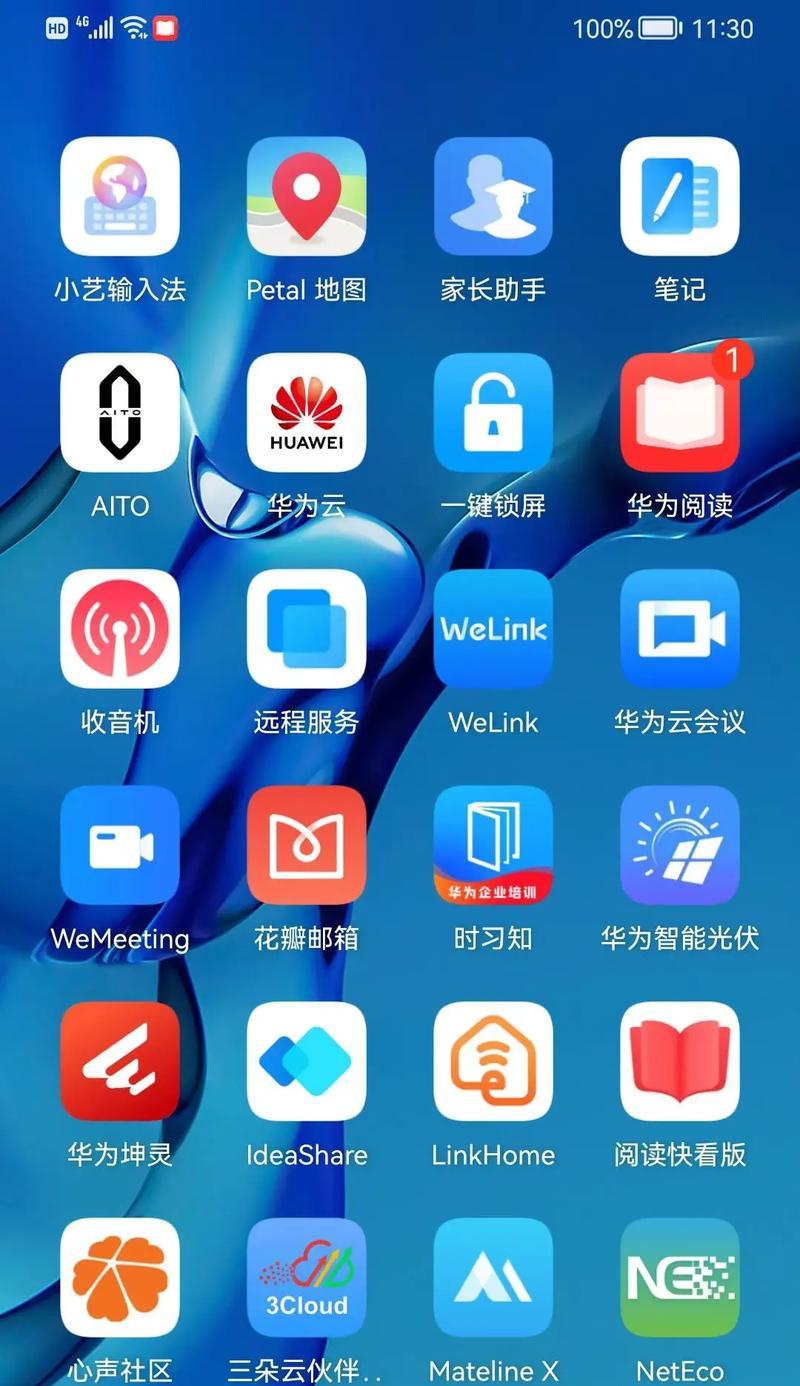
Task: Launch WeMeeting
Action: click(x=120, y=845)
